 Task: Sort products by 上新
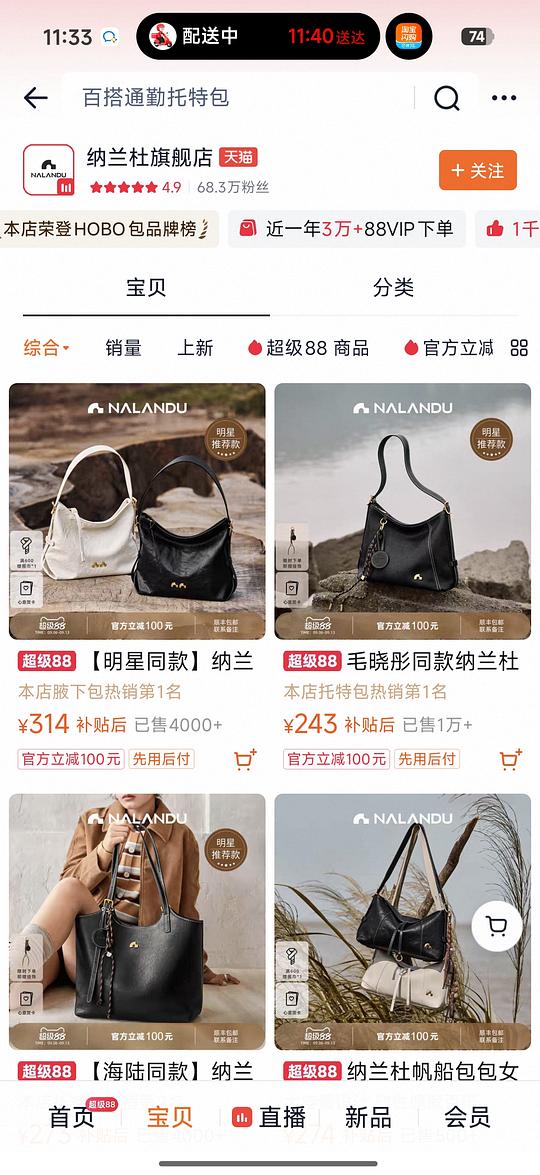(x=195, y=348)
